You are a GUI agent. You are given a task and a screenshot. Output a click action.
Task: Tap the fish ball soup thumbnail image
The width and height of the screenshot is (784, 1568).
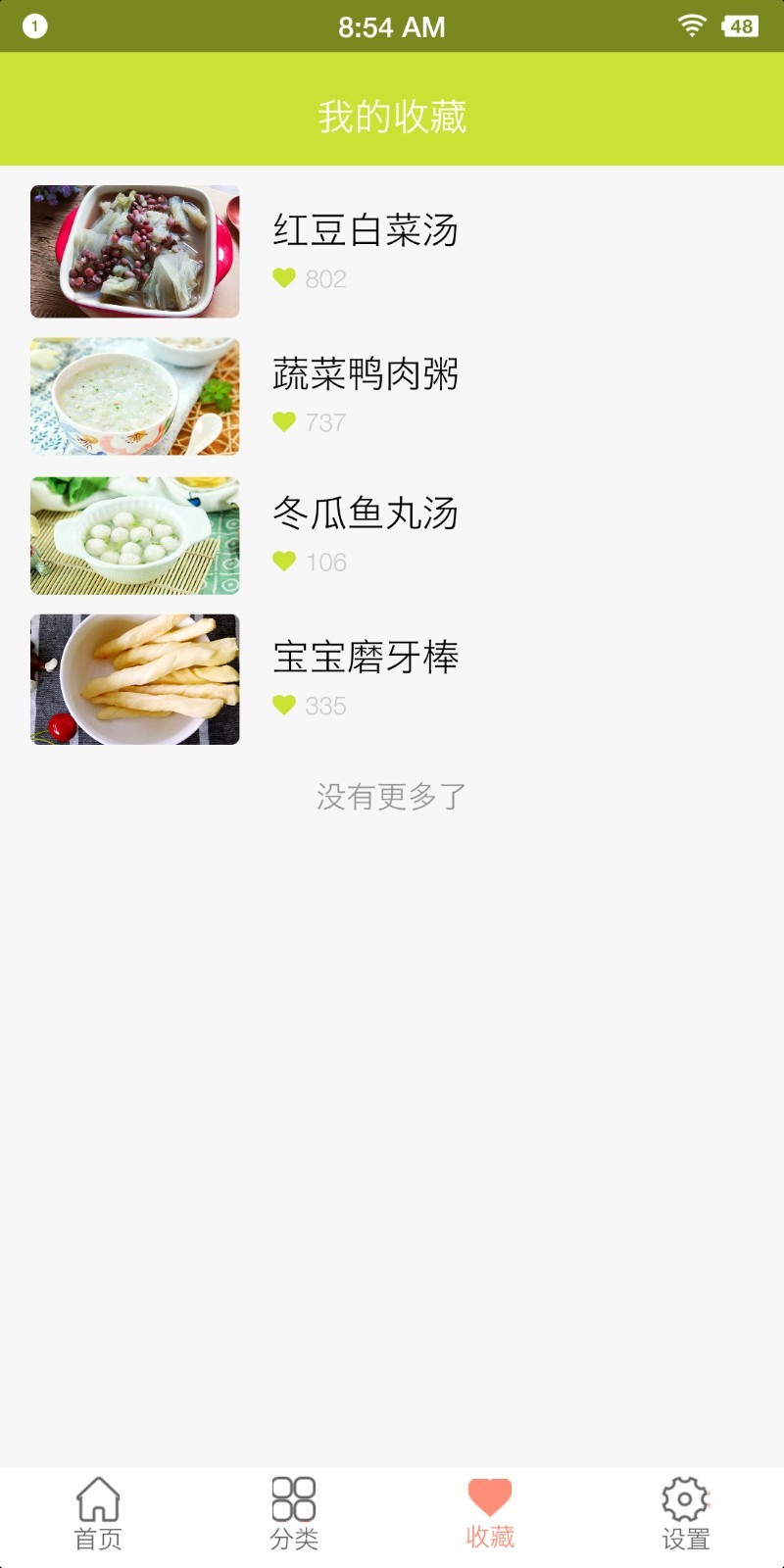click(134, 535)
